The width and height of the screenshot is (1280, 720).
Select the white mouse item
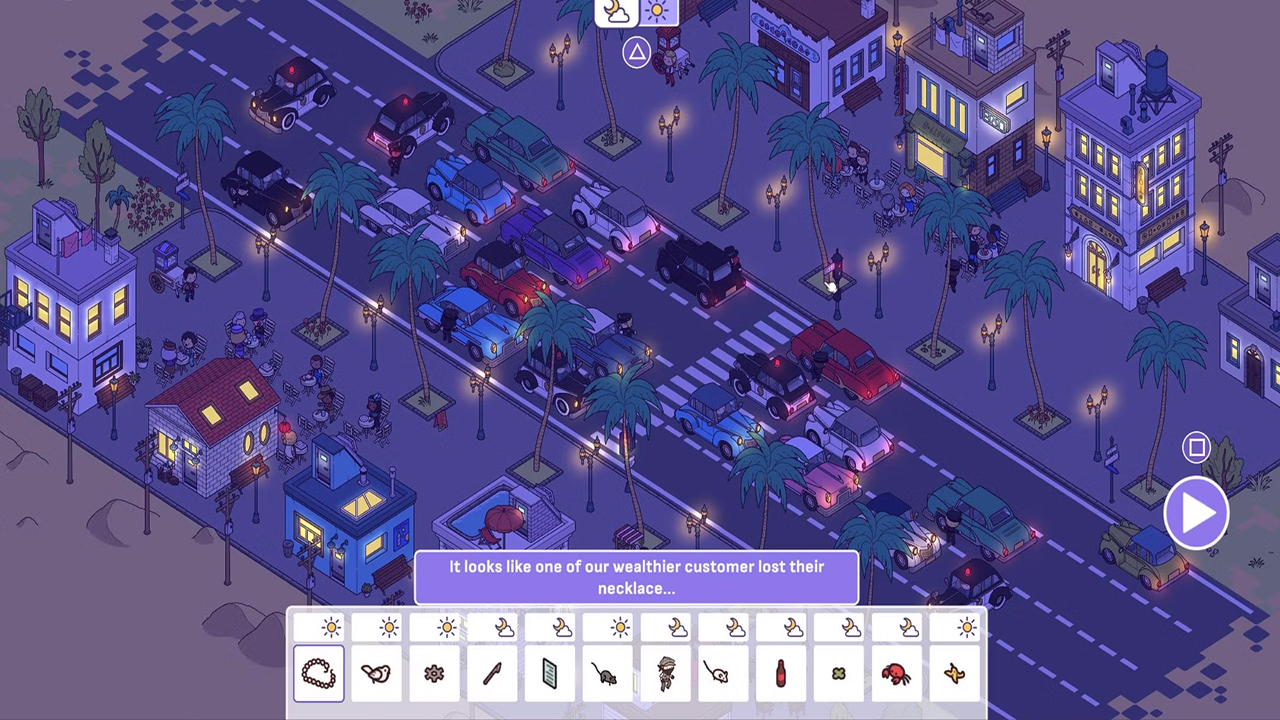[x=722, y=673]
